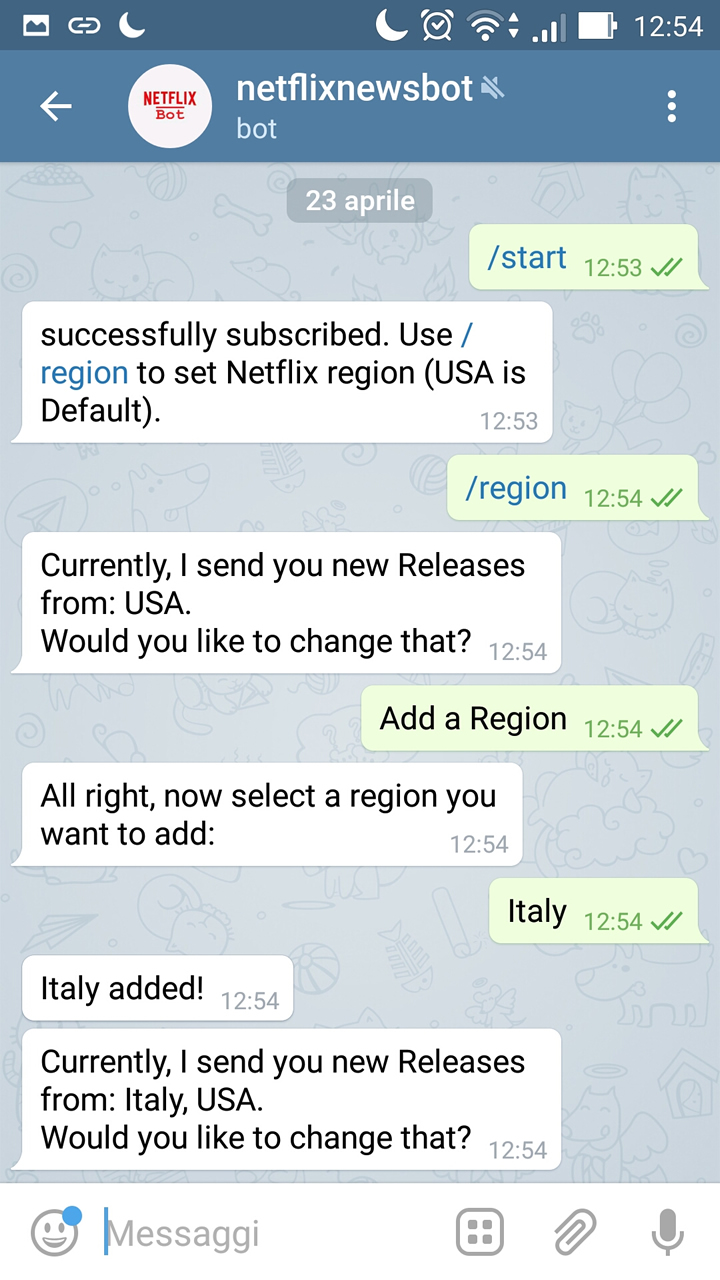Tap the back arrow to leave the chat
Screen dimensions: 720x1280
point(57,105)
